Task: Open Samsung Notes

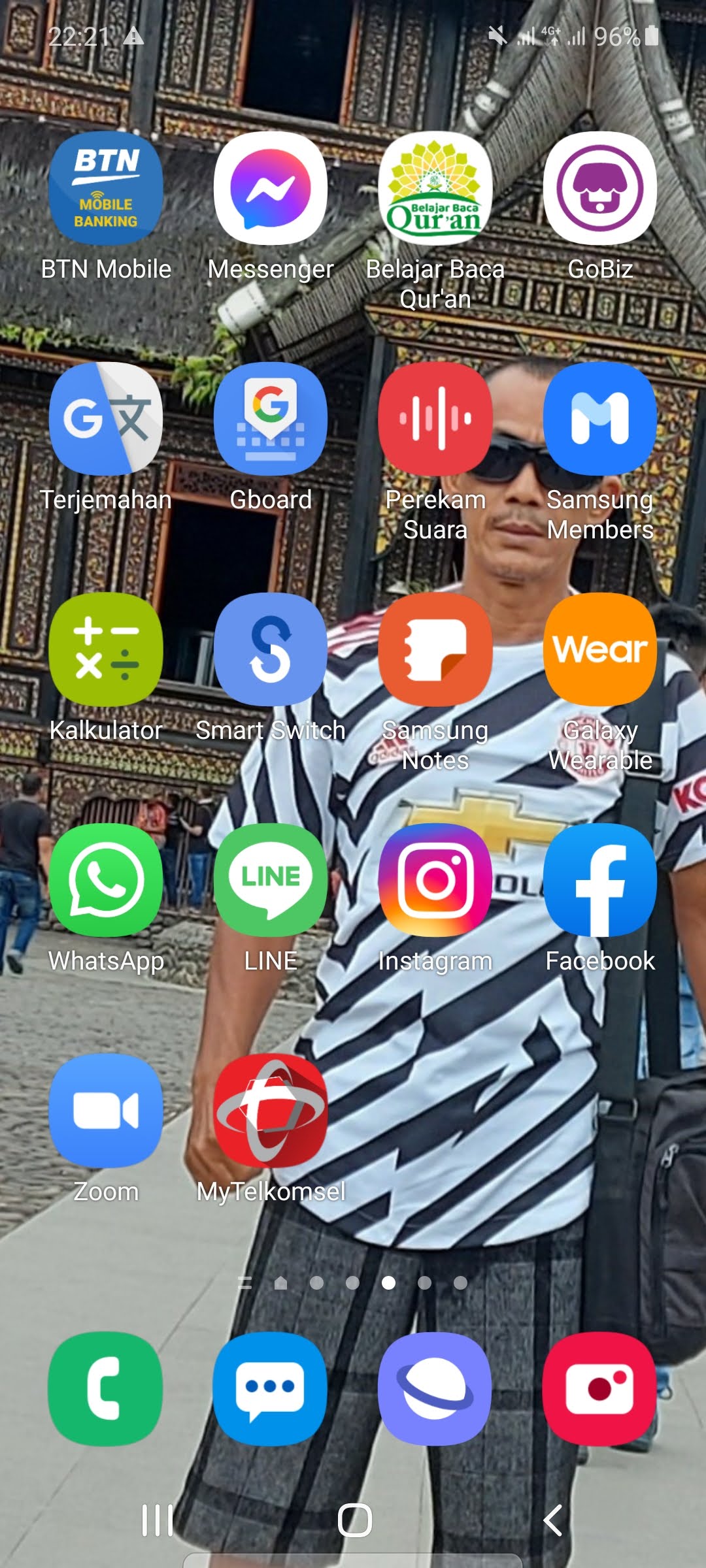Action: click(435, 649)
